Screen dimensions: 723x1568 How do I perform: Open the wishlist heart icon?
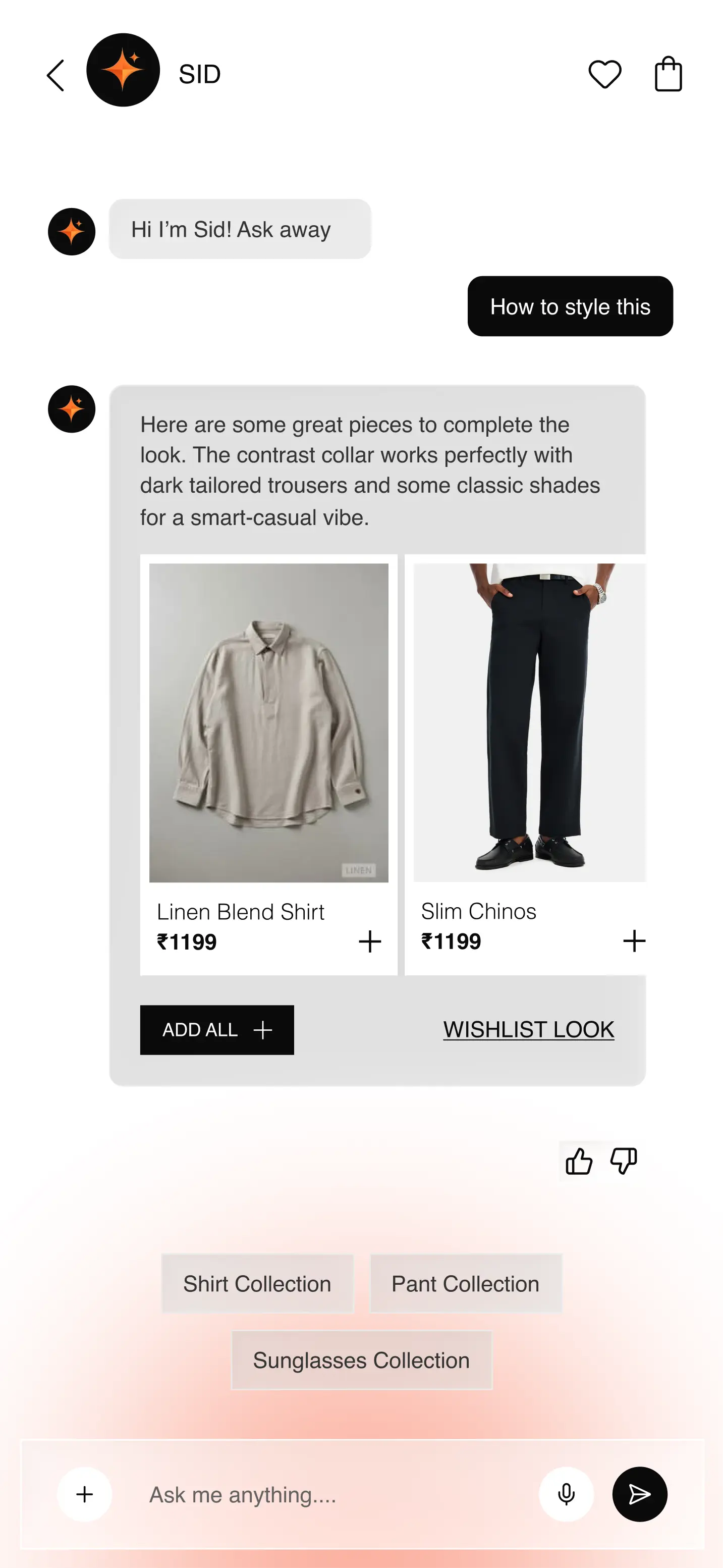pyautogui.click(x=604, y=74)
